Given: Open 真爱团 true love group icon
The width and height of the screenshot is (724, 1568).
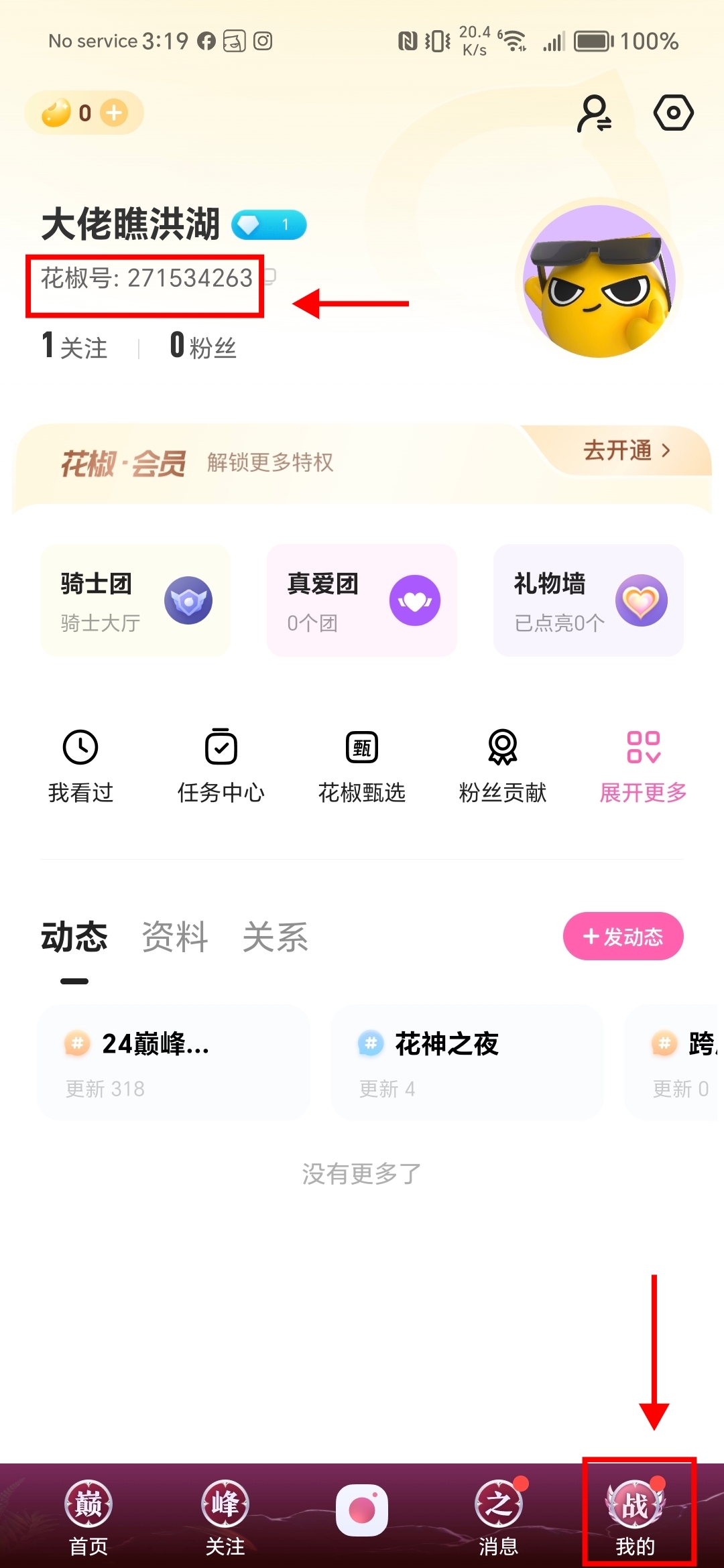Looking at the screenshot, I should [x=415, y=600].
